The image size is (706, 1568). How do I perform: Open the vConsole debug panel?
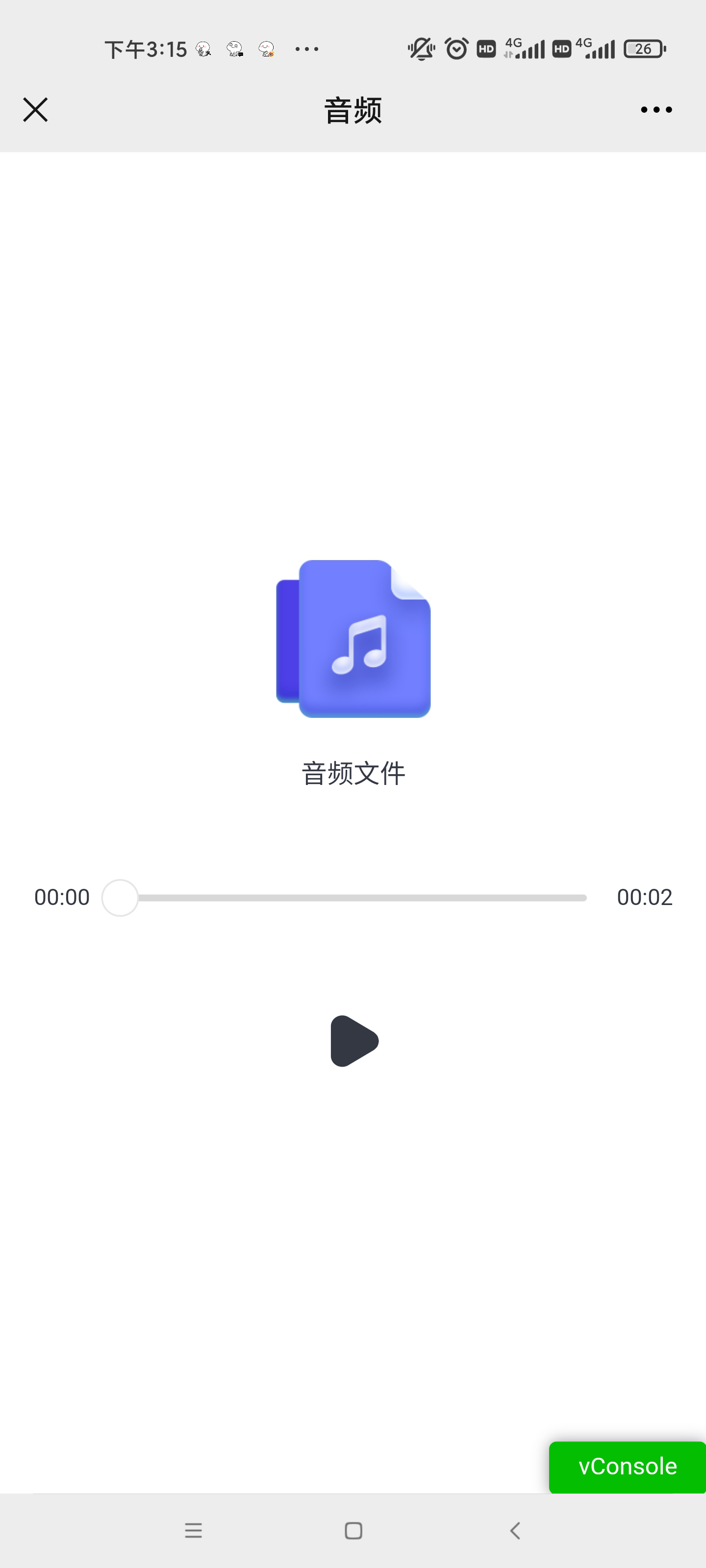[627, 1467]
